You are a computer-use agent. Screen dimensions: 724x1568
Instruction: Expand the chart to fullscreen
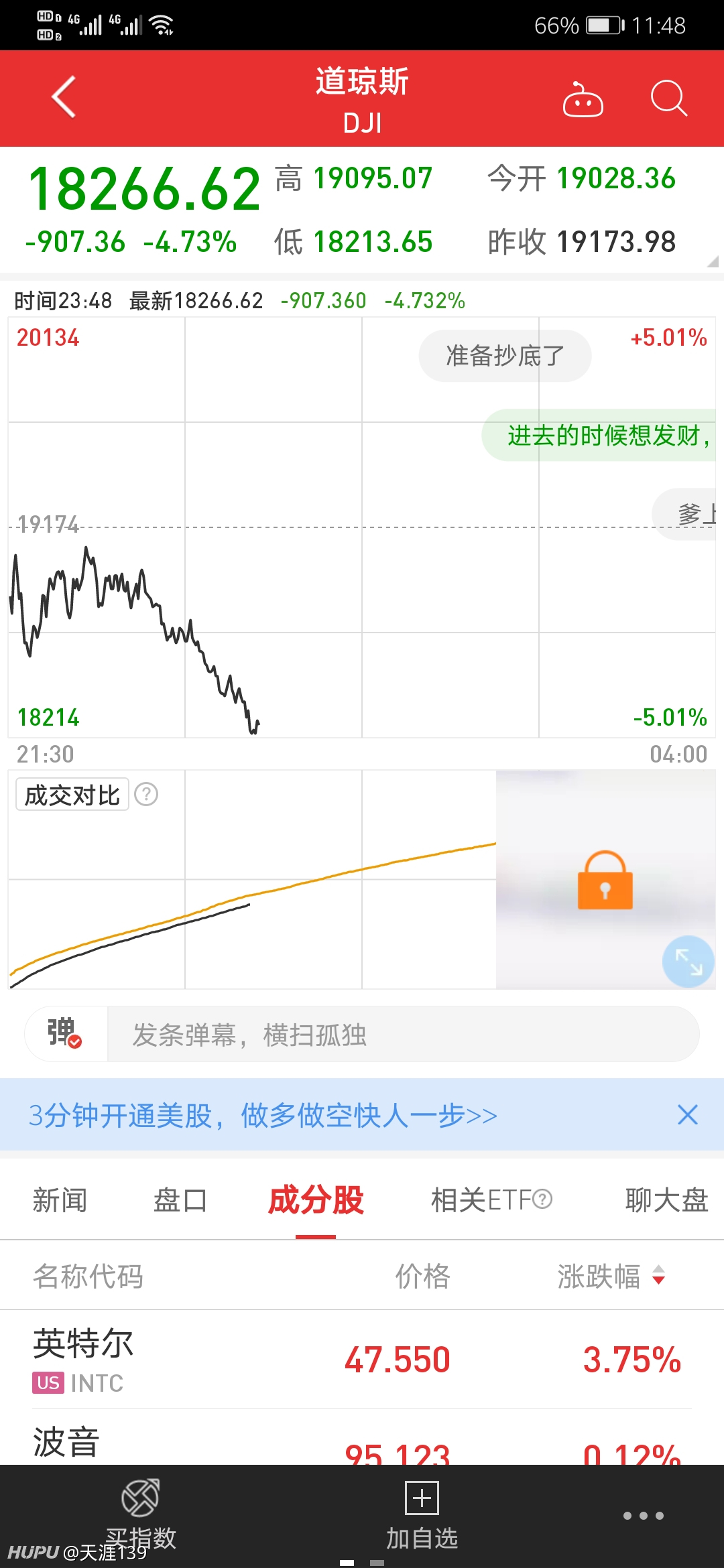point(688,962)
